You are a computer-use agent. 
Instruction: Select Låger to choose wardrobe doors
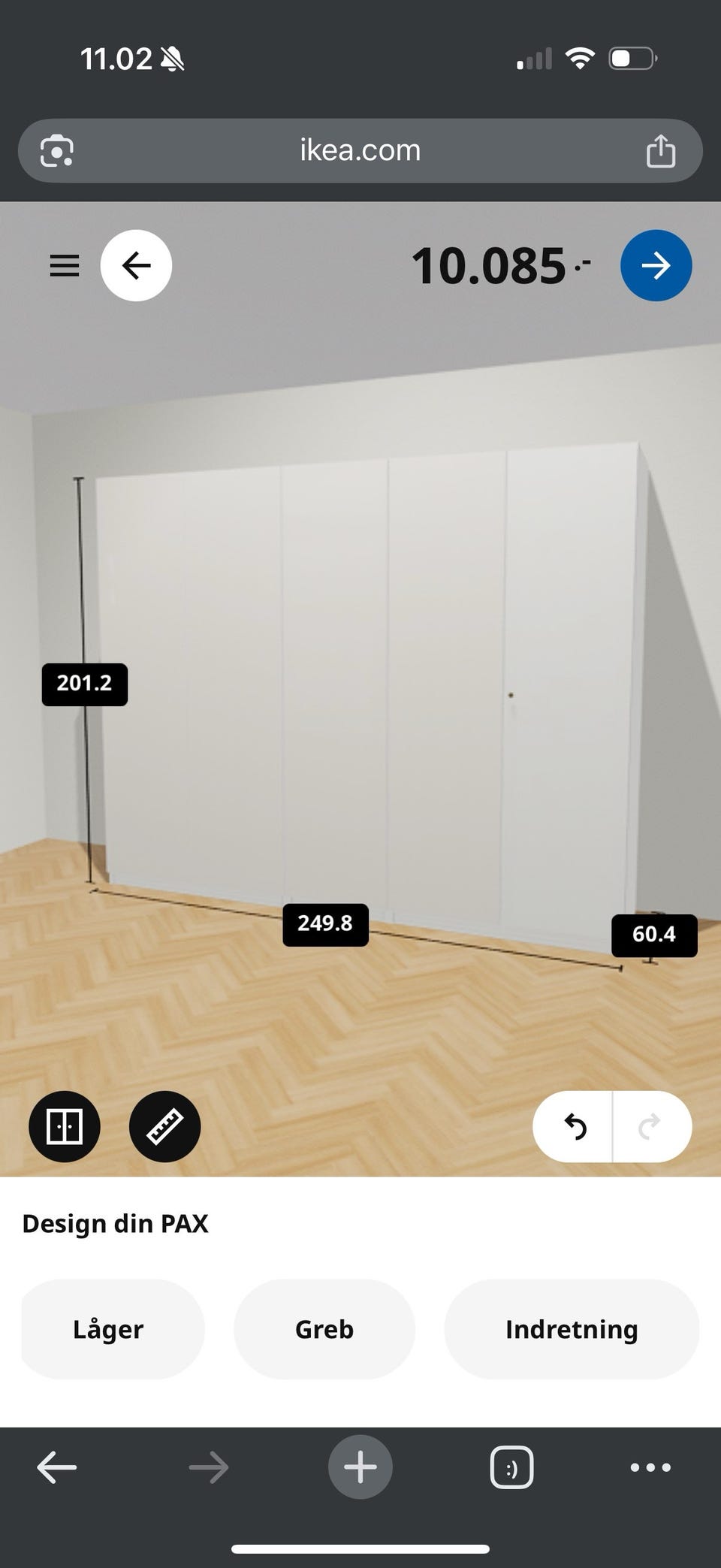[x=111, y=1330]
